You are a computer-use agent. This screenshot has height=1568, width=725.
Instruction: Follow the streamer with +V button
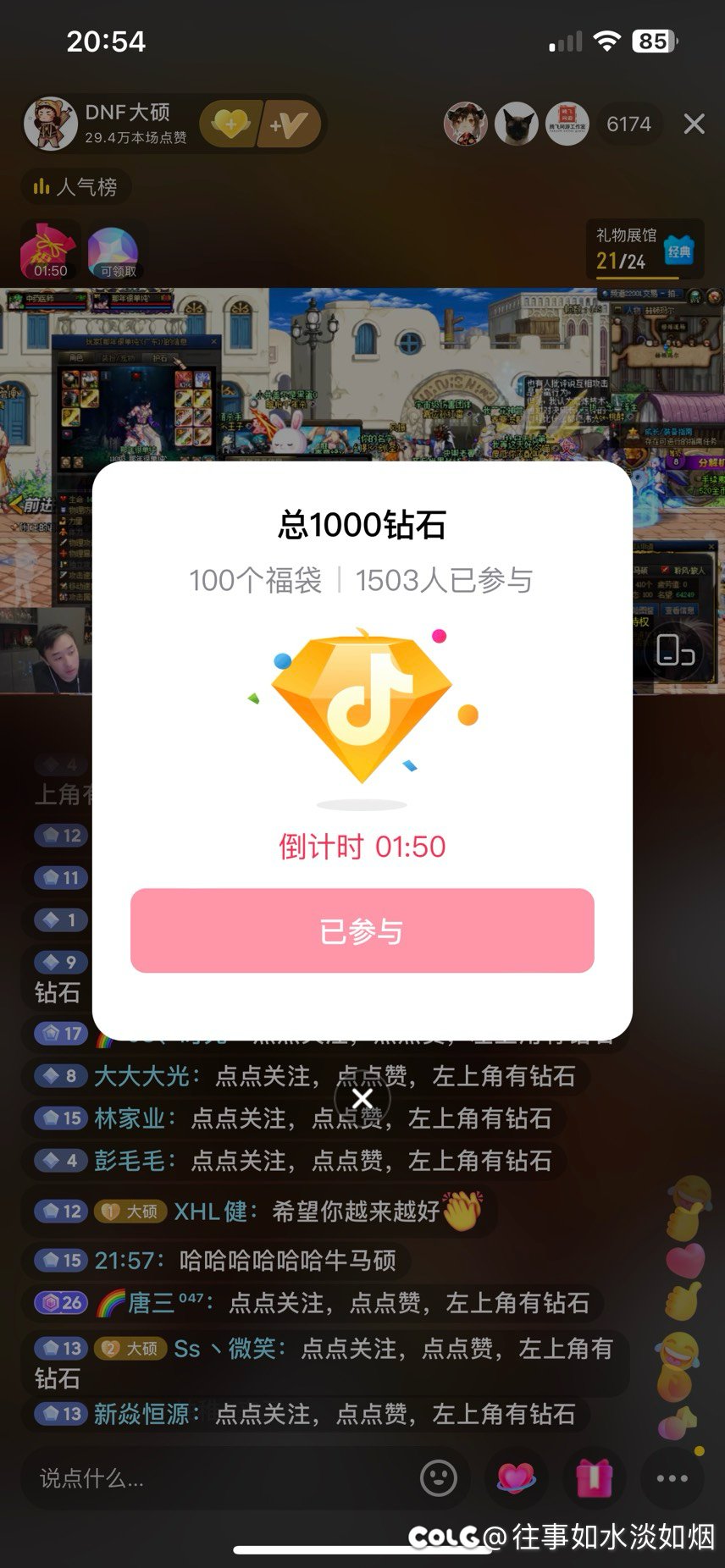291,124
